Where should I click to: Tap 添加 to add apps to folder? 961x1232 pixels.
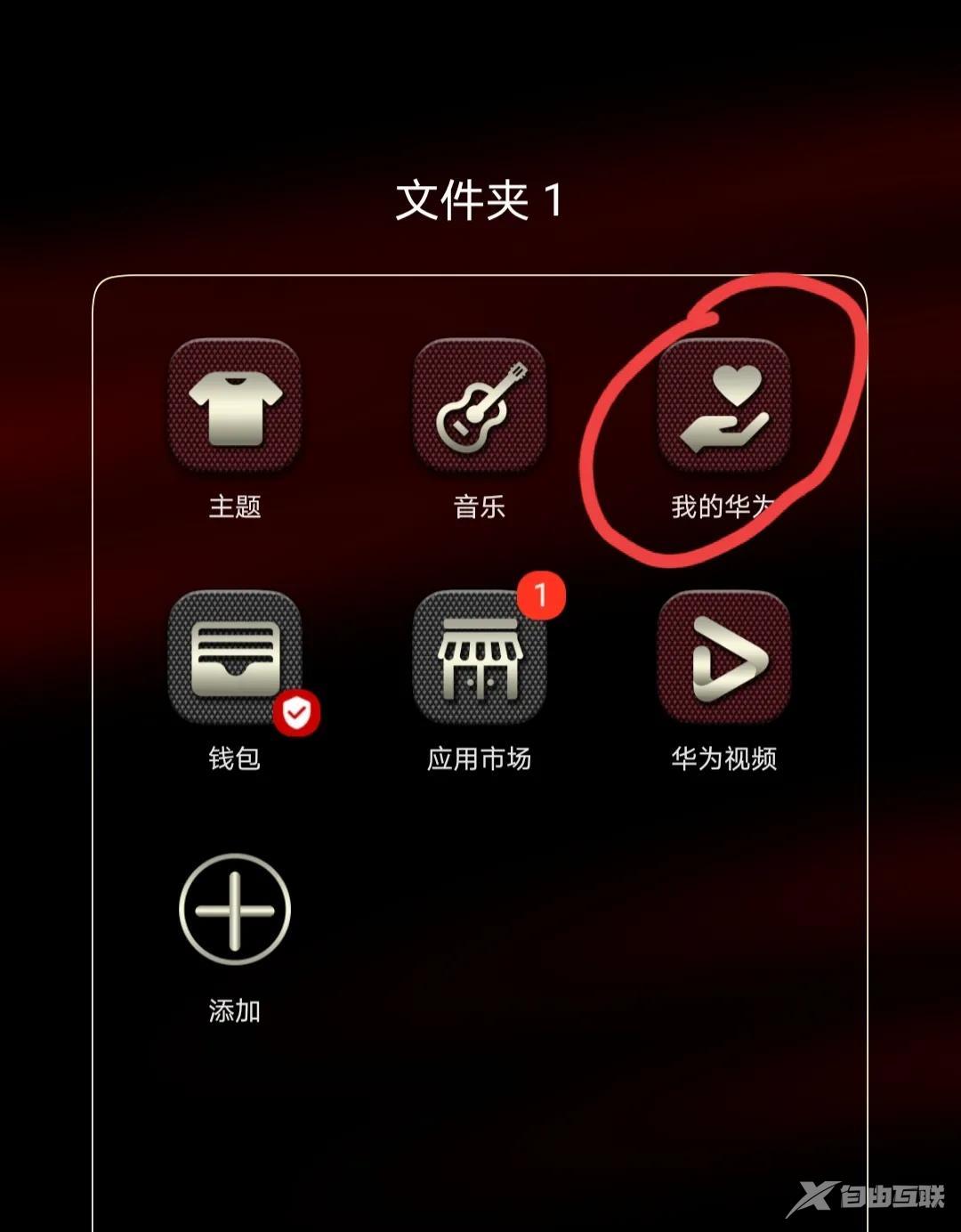tap(235, 910)
